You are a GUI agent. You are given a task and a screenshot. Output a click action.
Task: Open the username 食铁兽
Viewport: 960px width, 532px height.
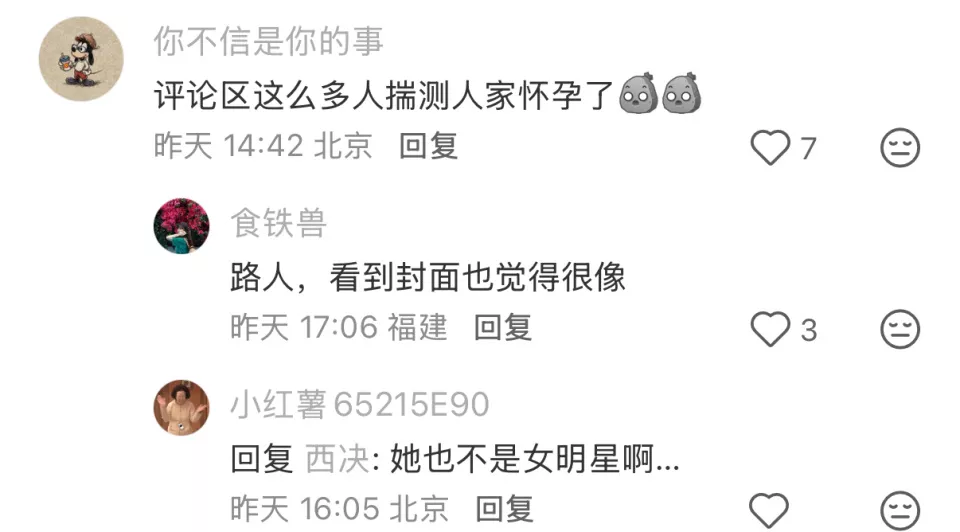click(278, 223)
